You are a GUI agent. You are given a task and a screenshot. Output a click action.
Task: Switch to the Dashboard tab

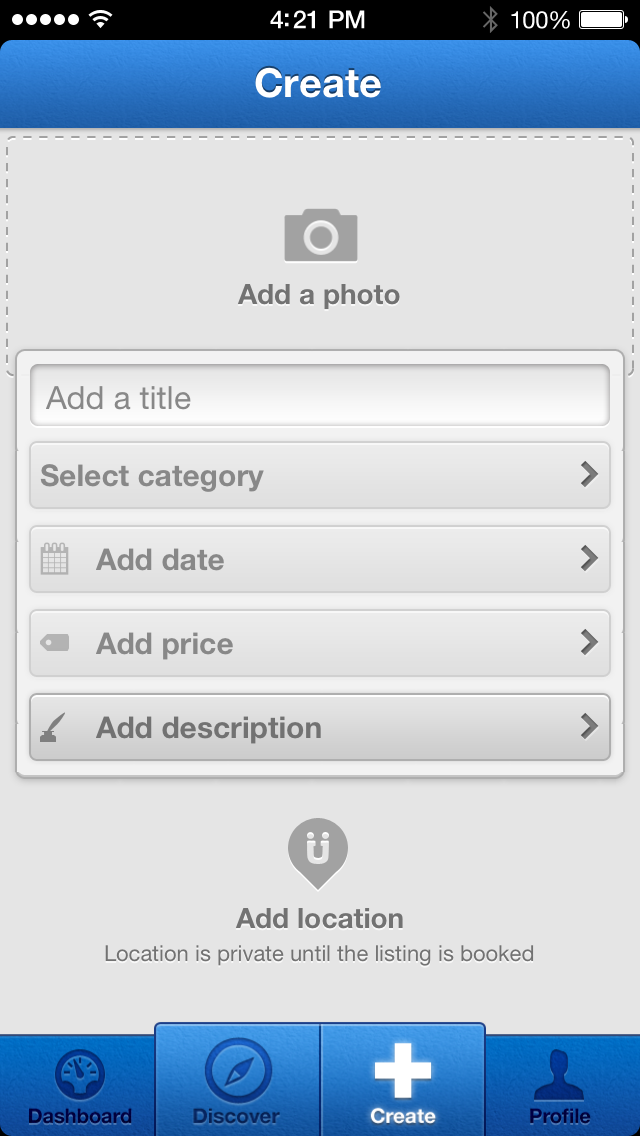click(x=79, y=1086)
